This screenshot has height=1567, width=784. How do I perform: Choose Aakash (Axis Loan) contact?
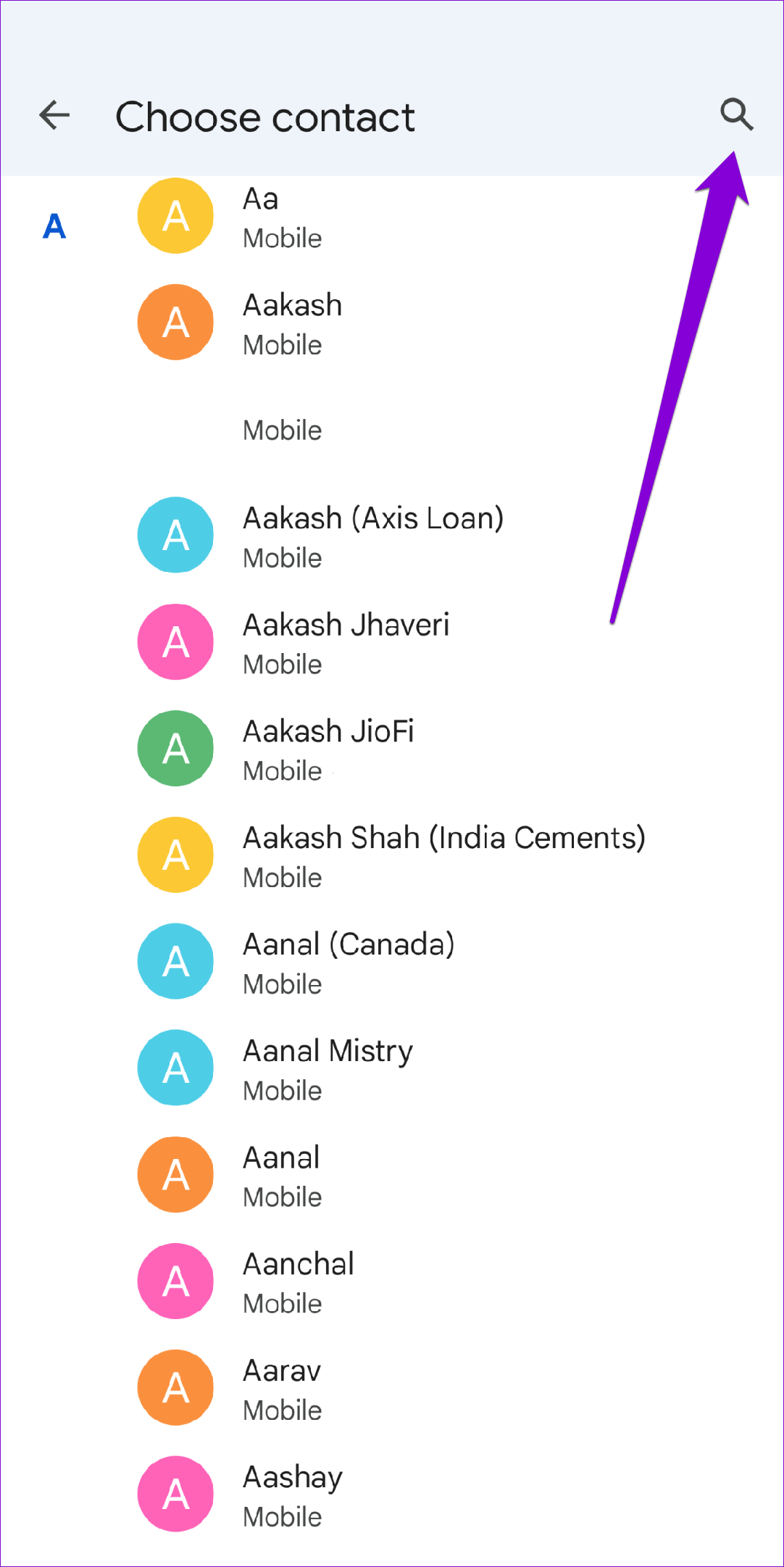[392, 536]
